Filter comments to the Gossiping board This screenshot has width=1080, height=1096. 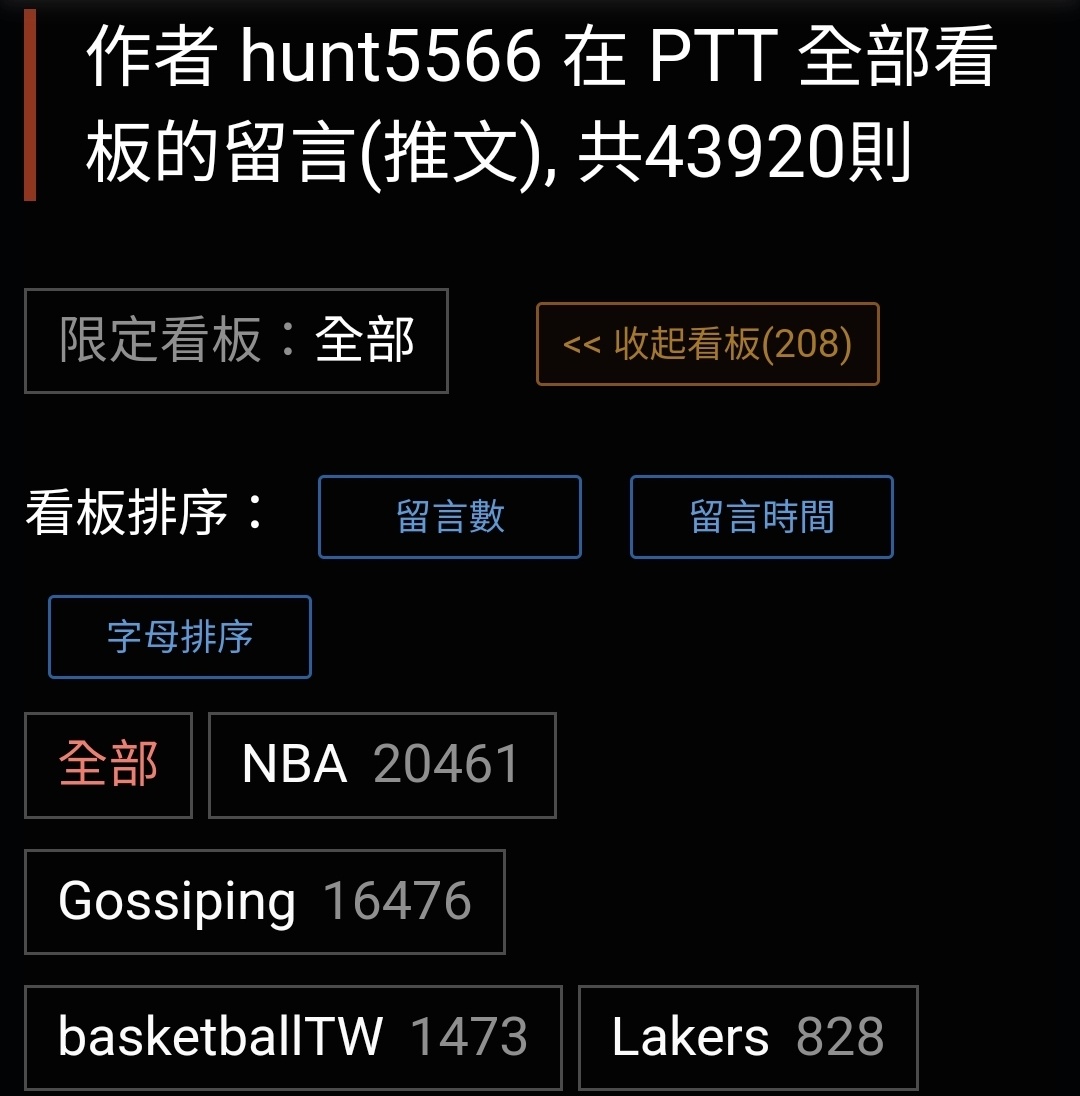point(264,902)
